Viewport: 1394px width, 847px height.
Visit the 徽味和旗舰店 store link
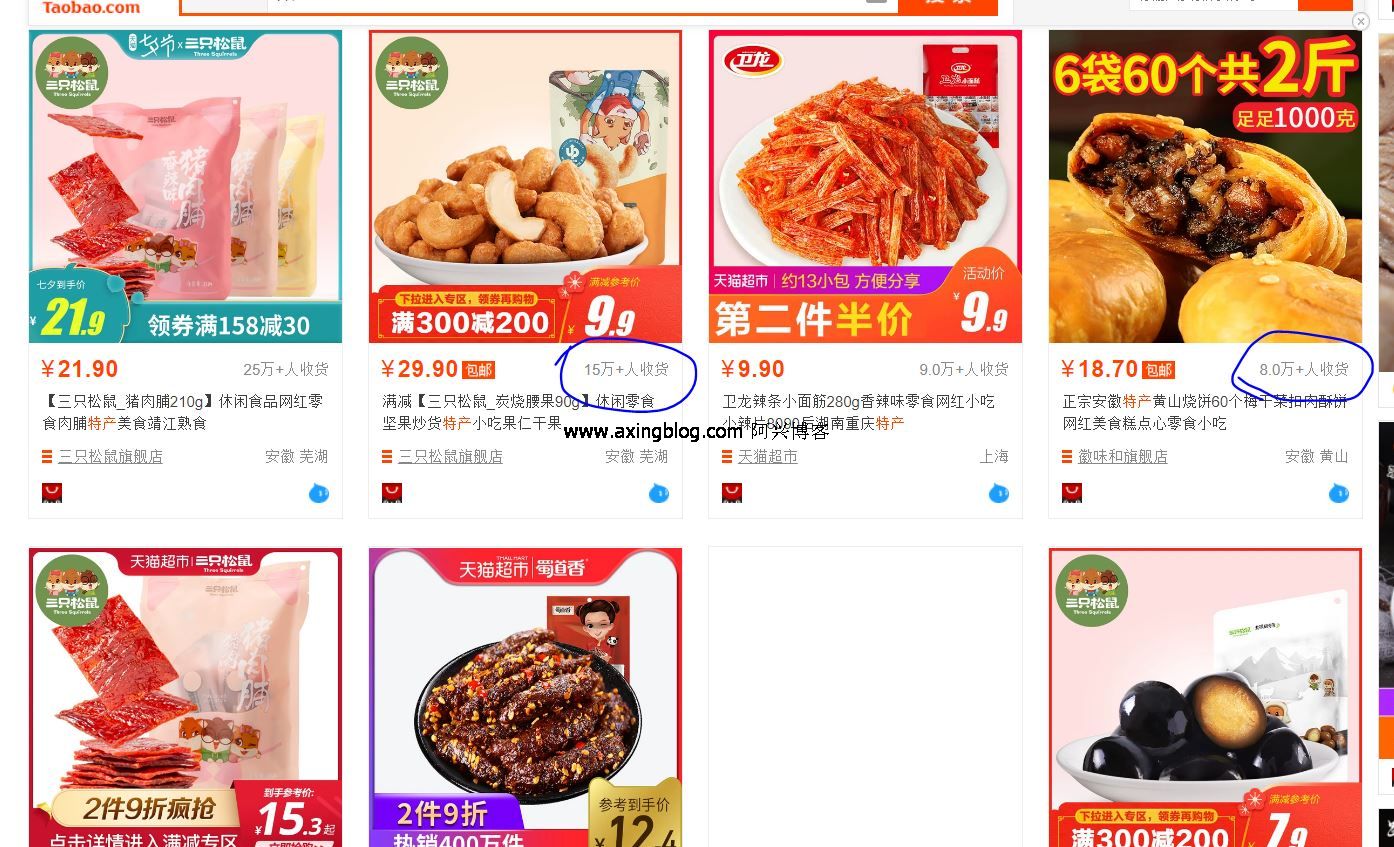pyautogui.click(x=1122, y=457)
